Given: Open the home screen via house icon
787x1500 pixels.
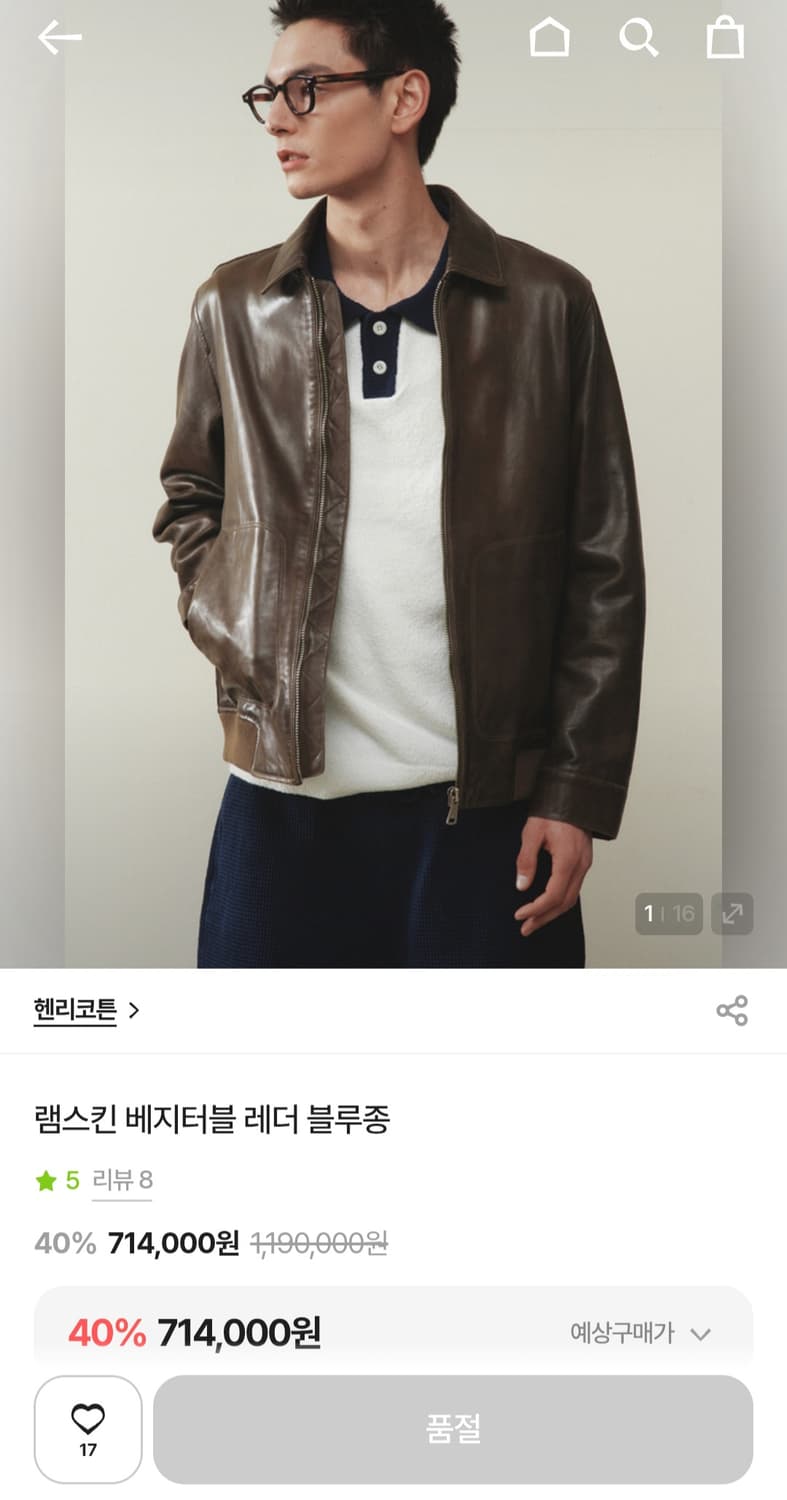Looking at the screenshot, I should (x=549, y=38).
